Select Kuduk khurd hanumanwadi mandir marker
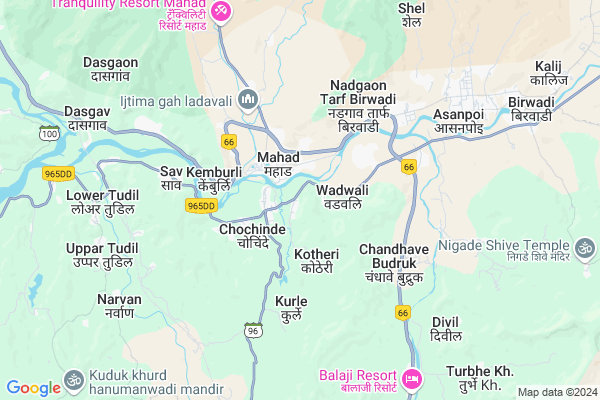 pyautogui.click(x=73, y=381)
